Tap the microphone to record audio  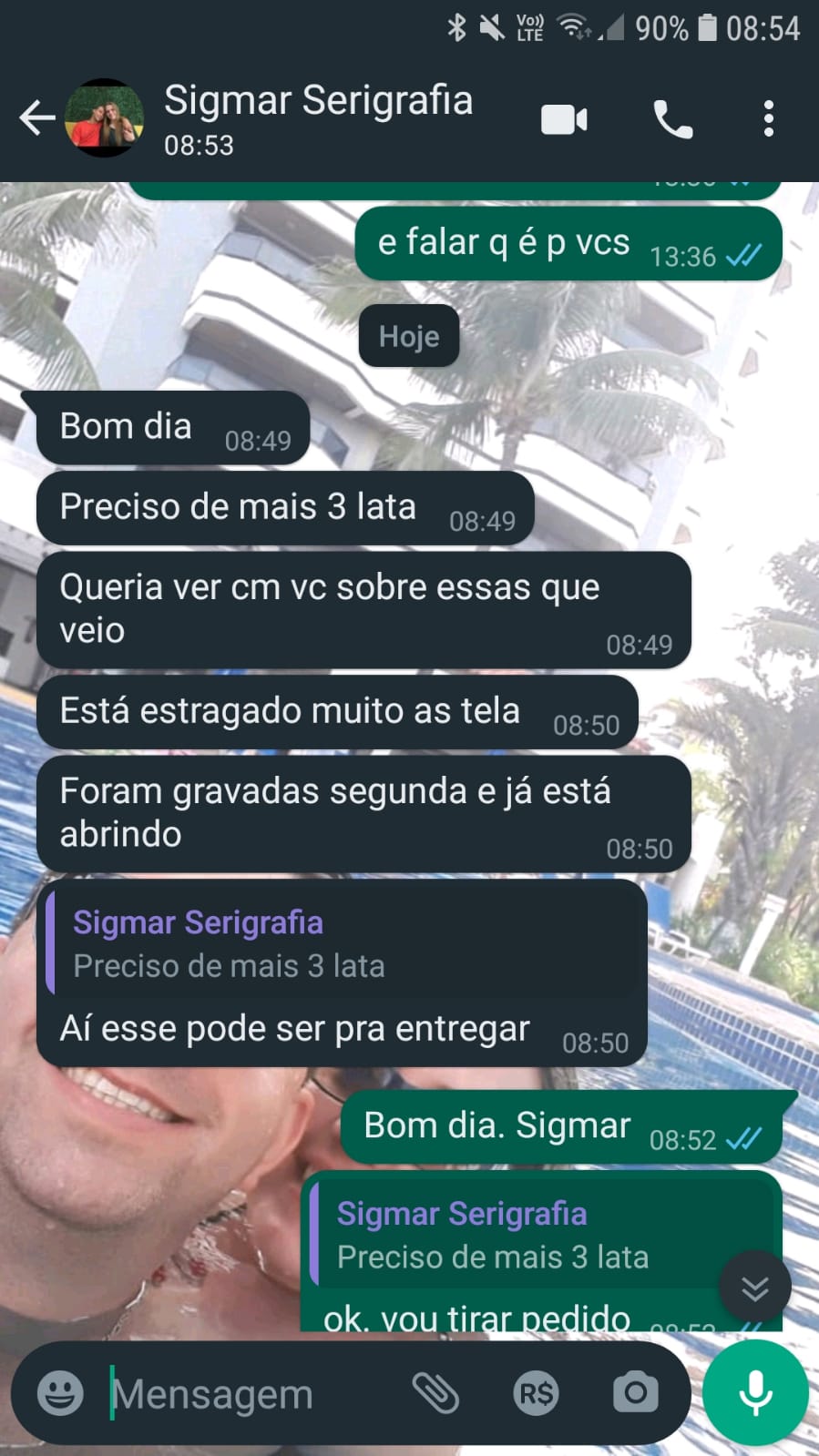coord(754,1393)
